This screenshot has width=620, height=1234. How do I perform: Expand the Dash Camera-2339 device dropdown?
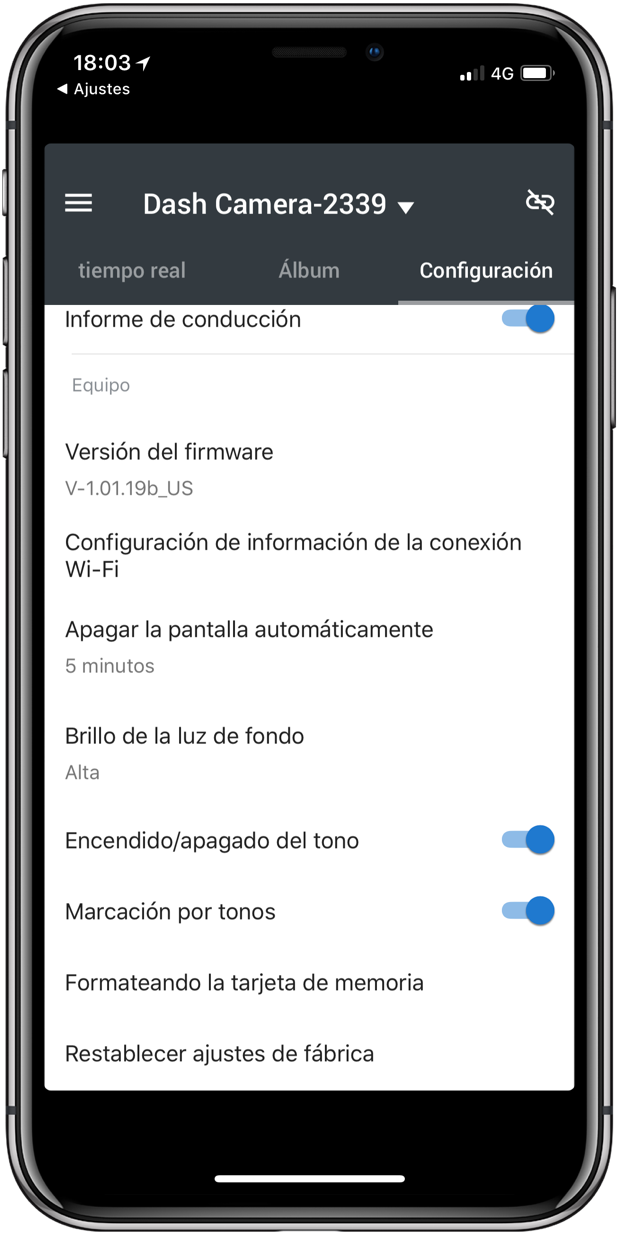pos(279,204)
